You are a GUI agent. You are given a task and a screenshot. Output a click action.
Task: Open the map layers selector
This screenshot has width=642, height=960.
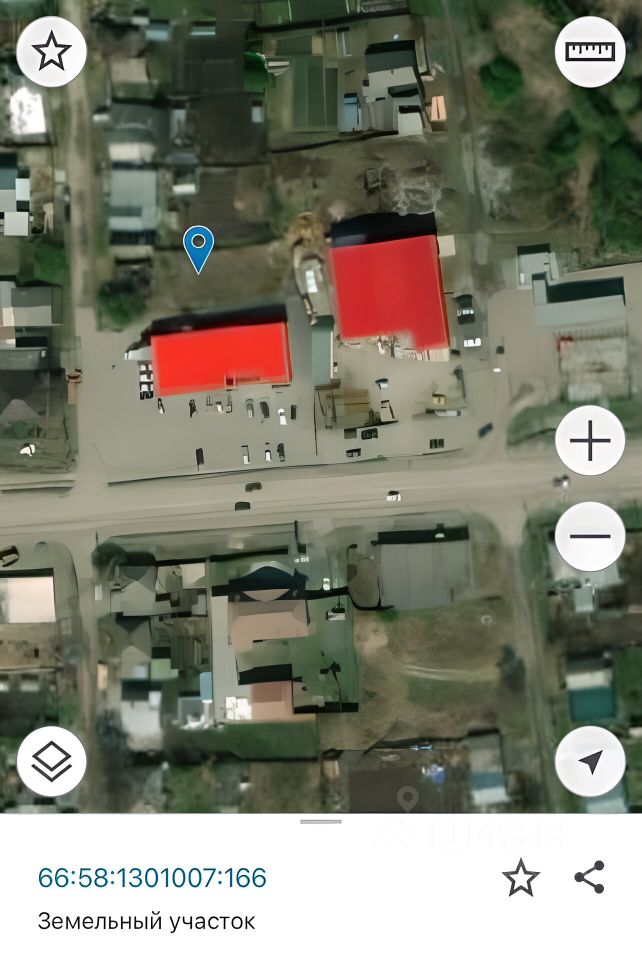[51, 762]
